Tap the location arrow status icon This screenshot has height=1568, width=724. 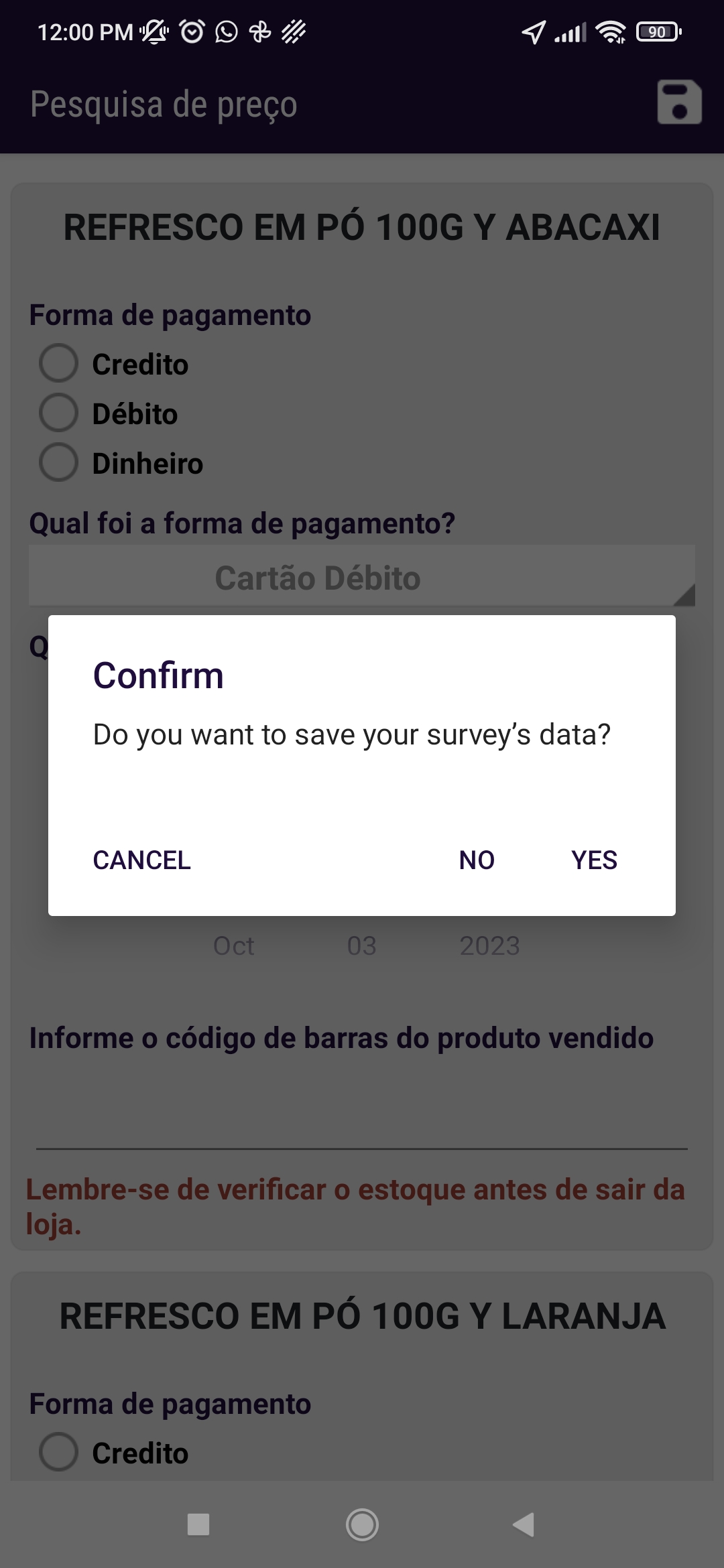533,32
